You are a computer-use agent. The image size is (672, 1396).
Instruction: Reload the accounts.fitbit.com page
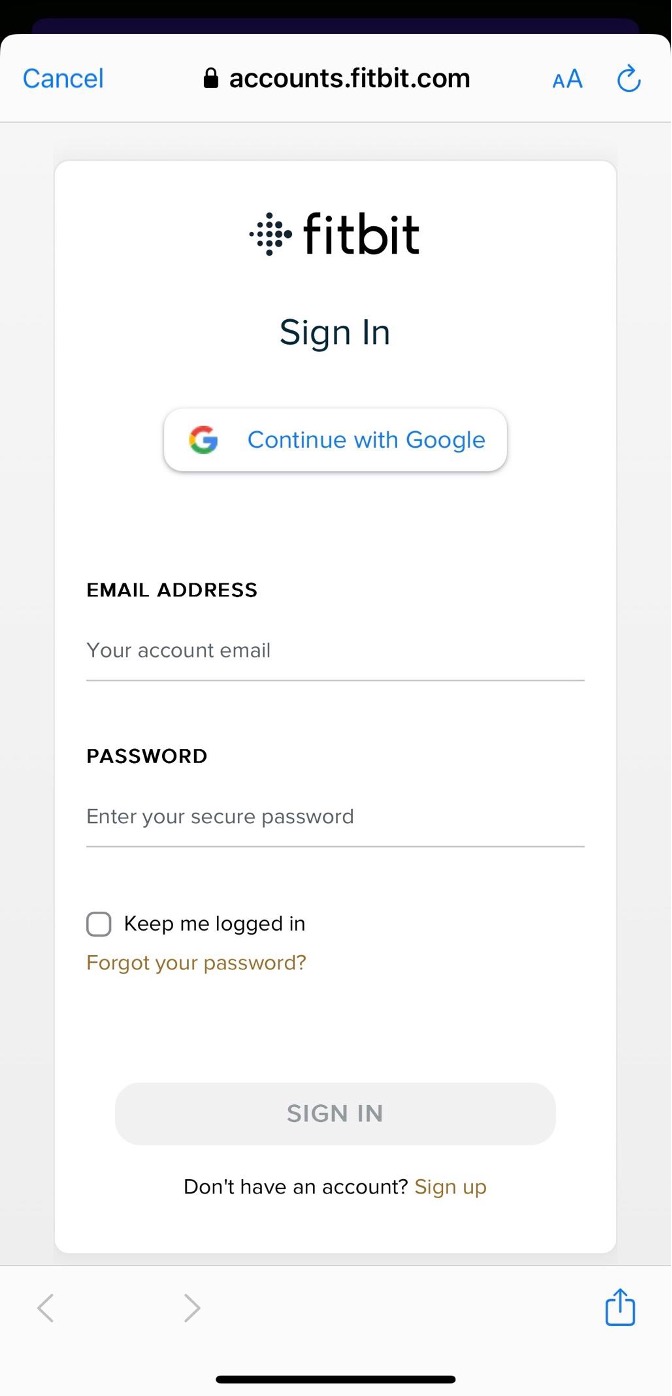pos(628,79)
